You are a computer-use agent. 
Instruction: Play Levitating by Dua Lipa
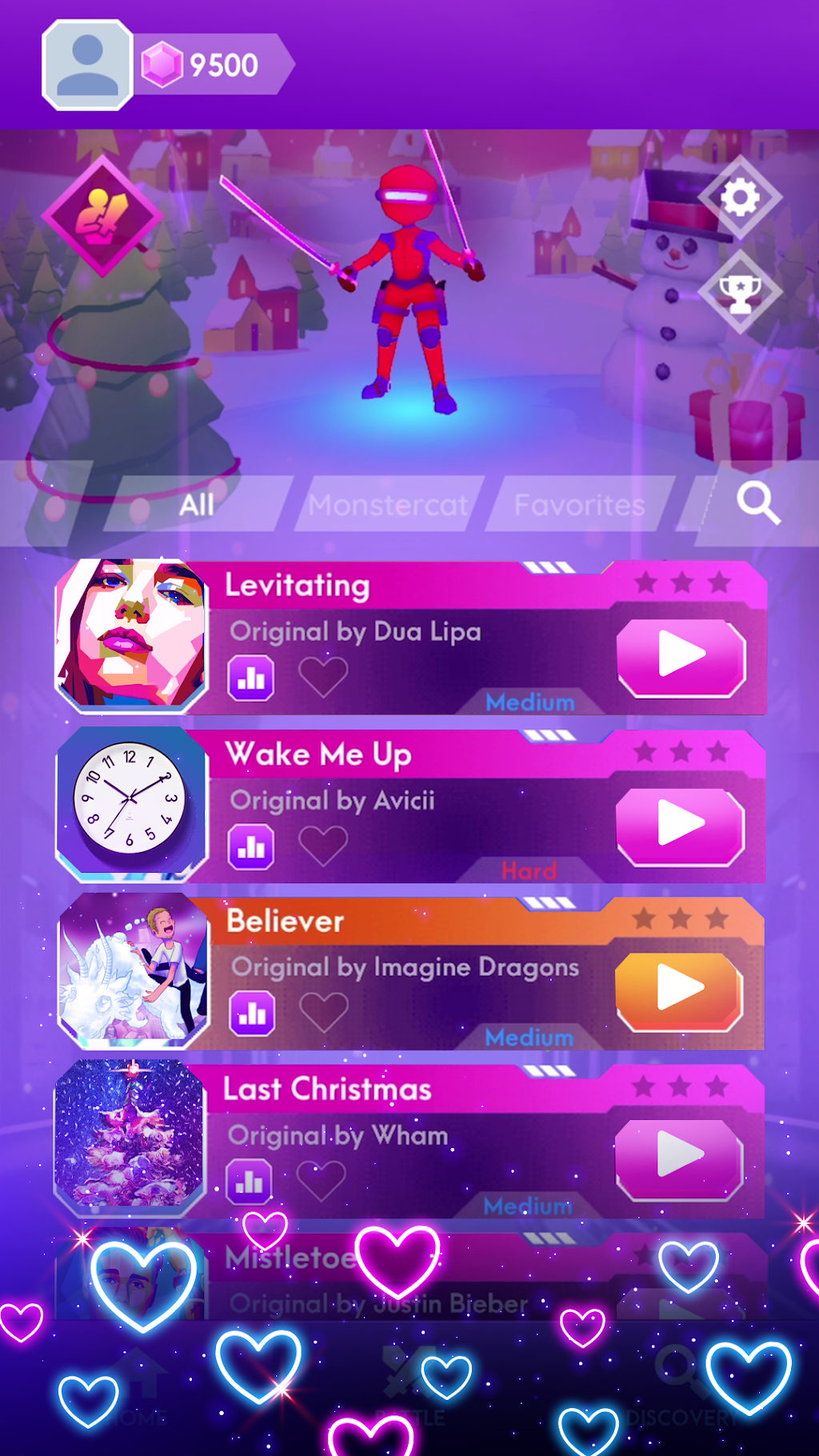click(681, 657)
